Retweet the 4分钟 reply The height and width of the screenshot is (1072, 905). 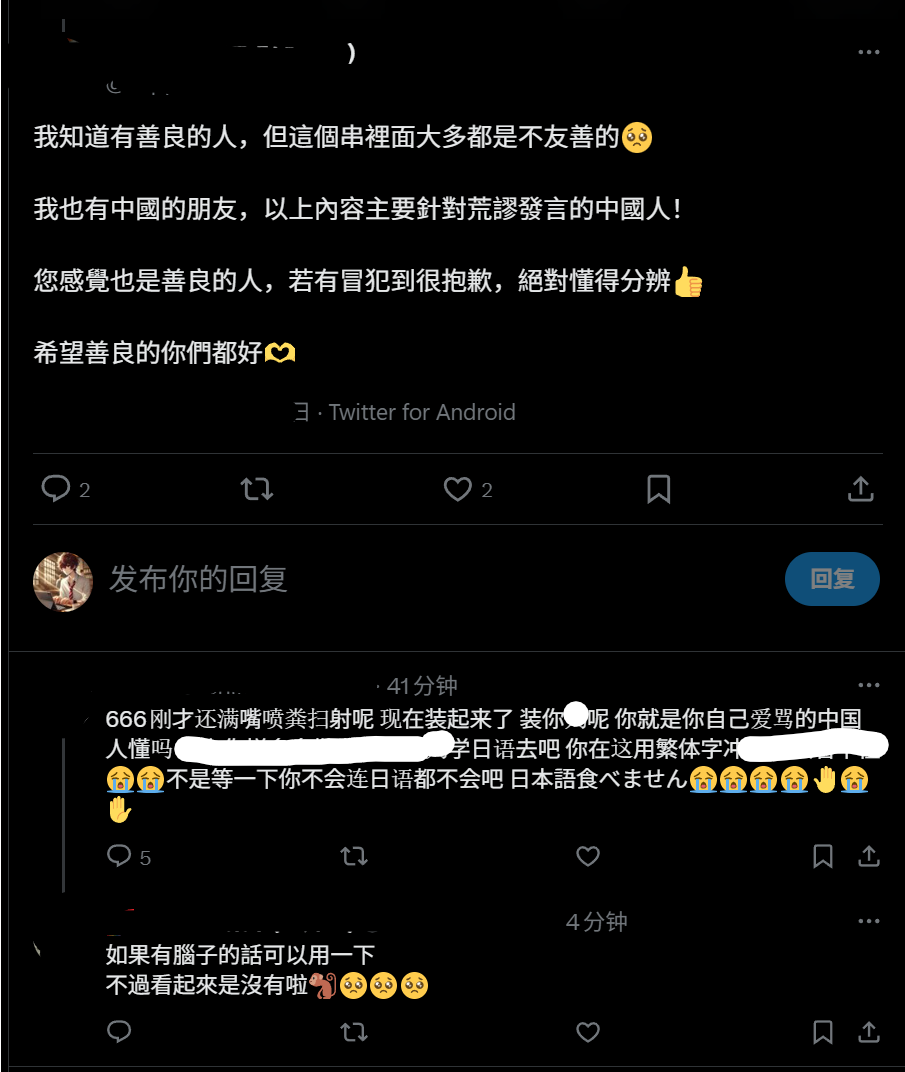(x=354, y=1031)
